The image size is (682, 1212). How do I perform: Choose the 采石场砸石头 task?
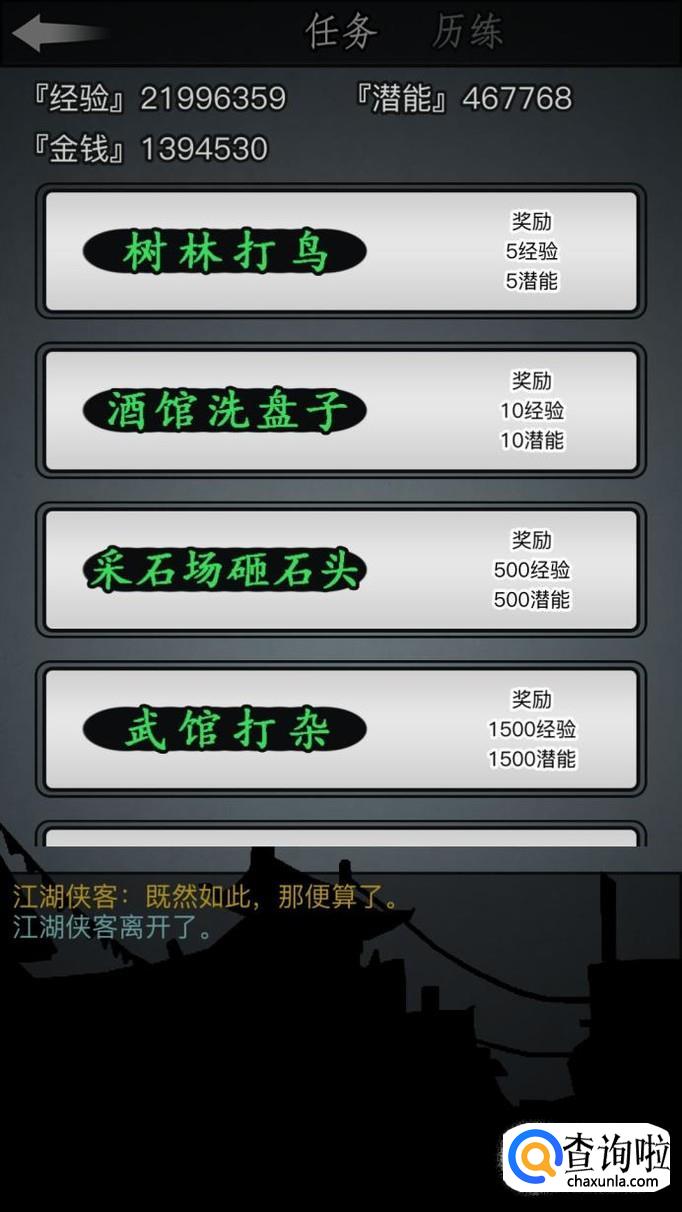(340, 570)
